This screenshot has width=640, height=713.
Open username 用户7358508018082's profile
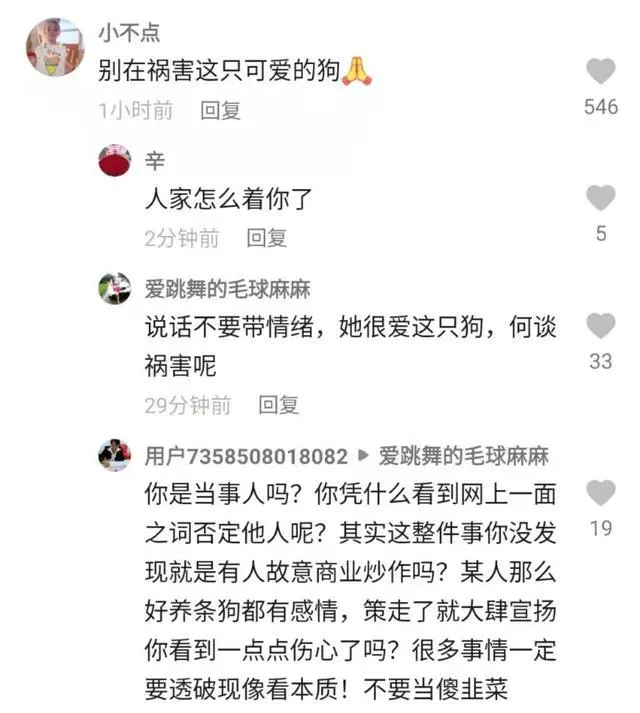(246, 457)
